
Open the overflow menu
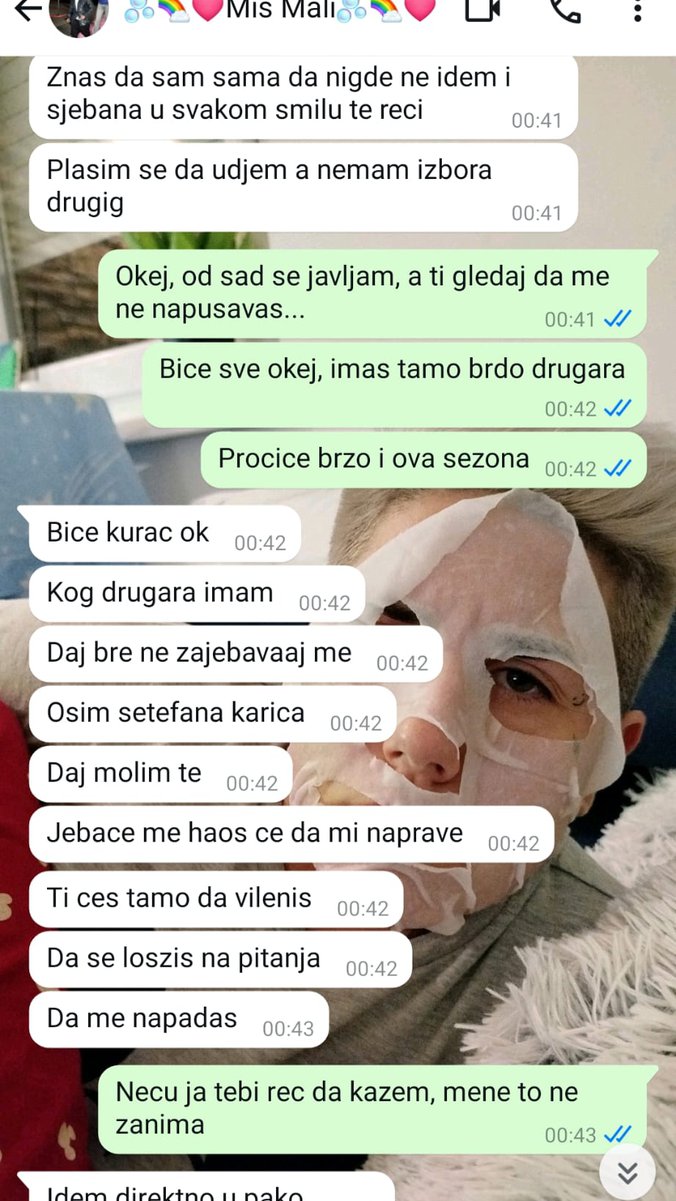[638, 11]
